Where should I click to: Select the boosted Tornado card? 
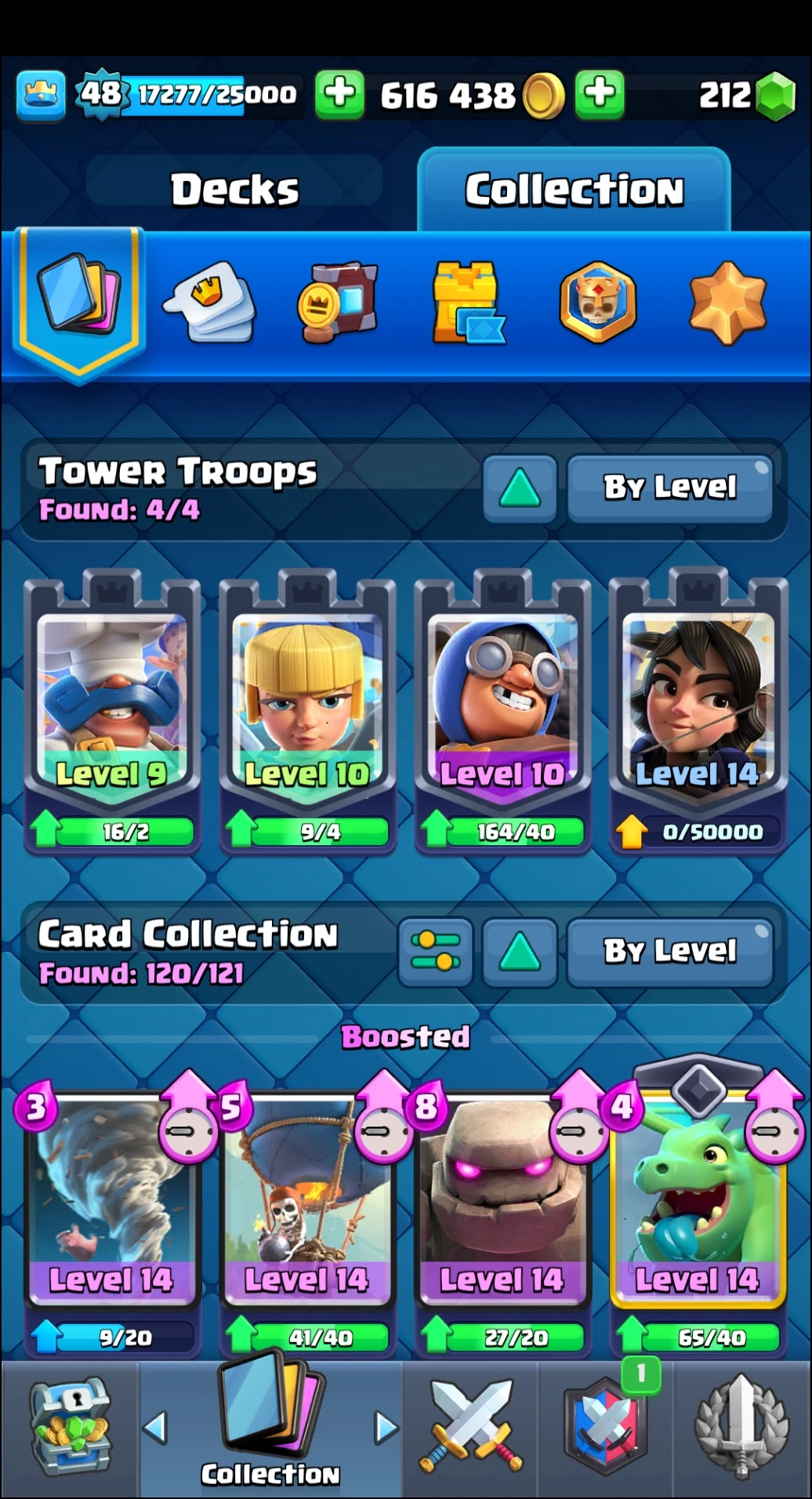(111, 1200)
